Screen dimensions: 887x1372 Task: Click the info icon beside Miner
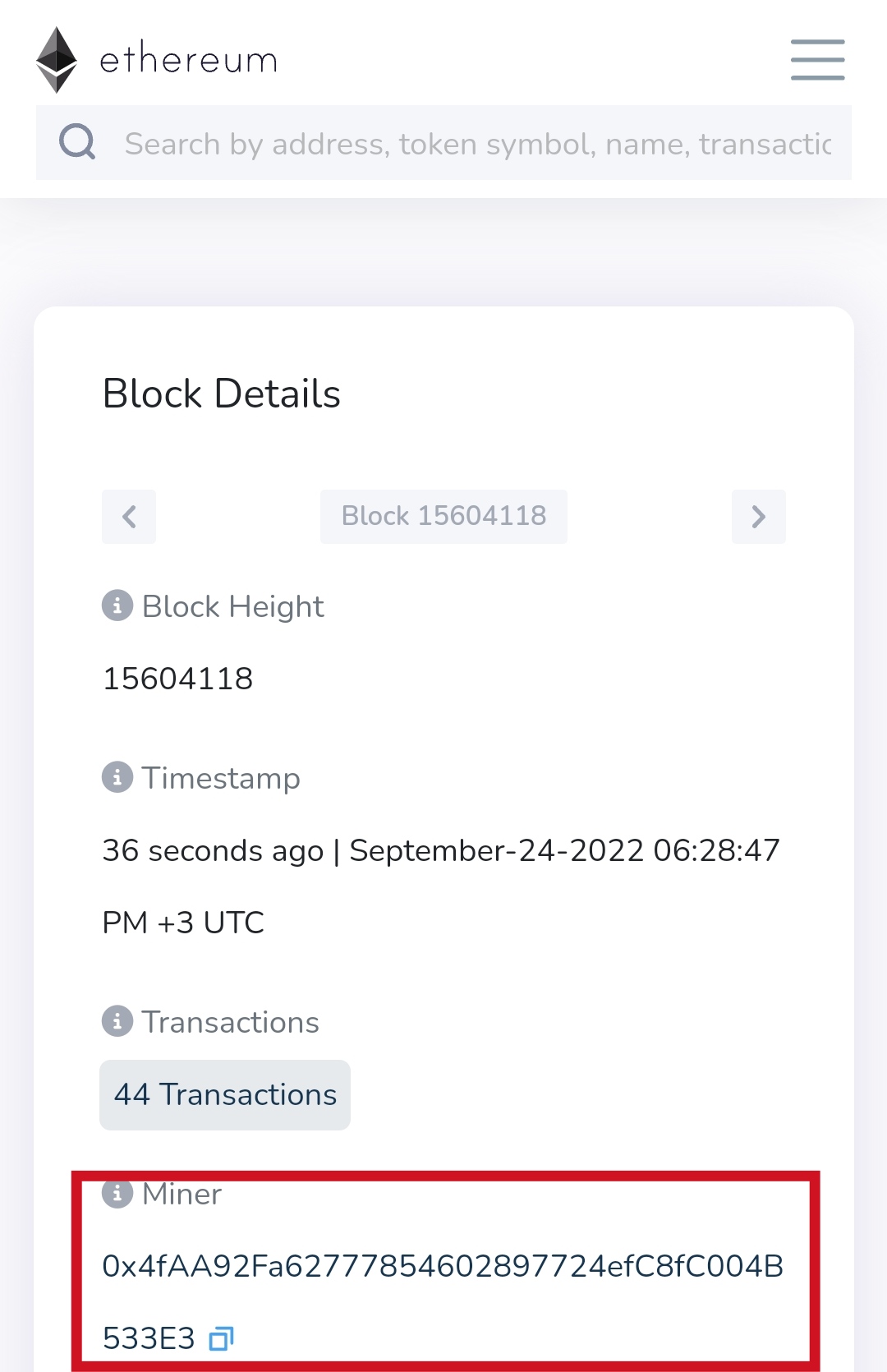coord(118,1195)
